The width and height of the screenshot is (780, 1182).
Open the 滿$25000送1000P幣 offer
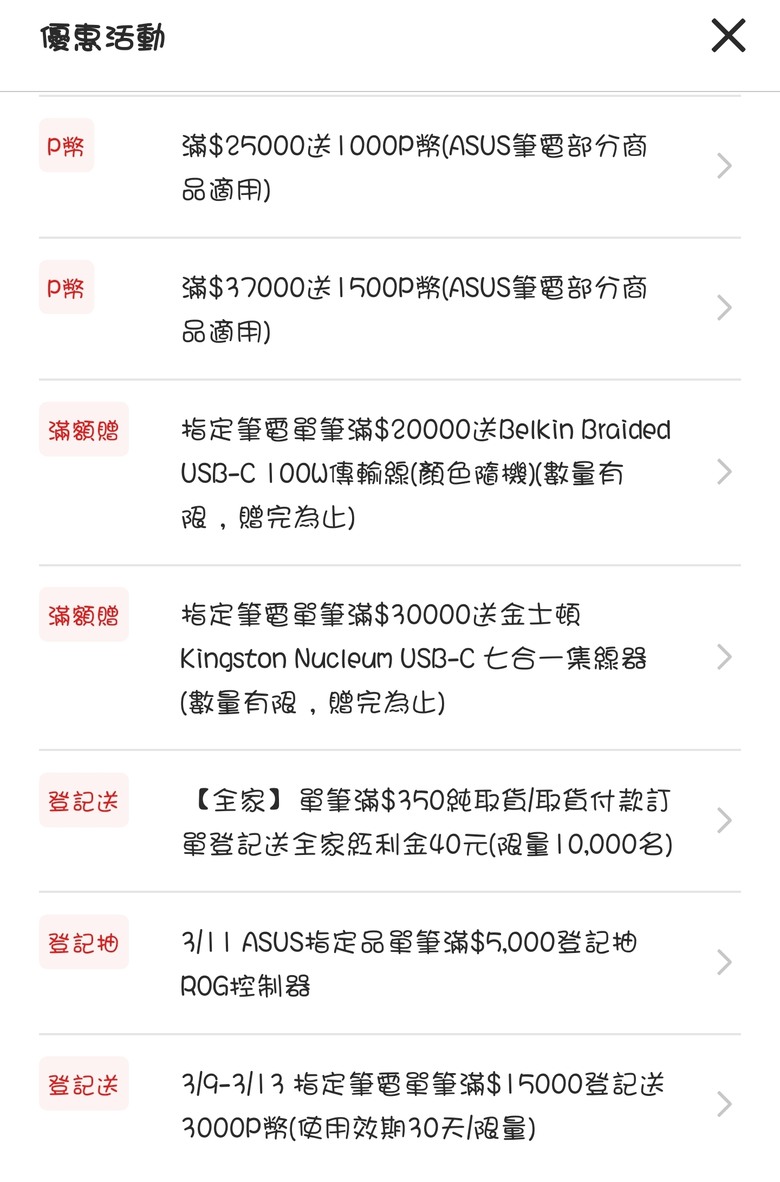click(414, 167)
